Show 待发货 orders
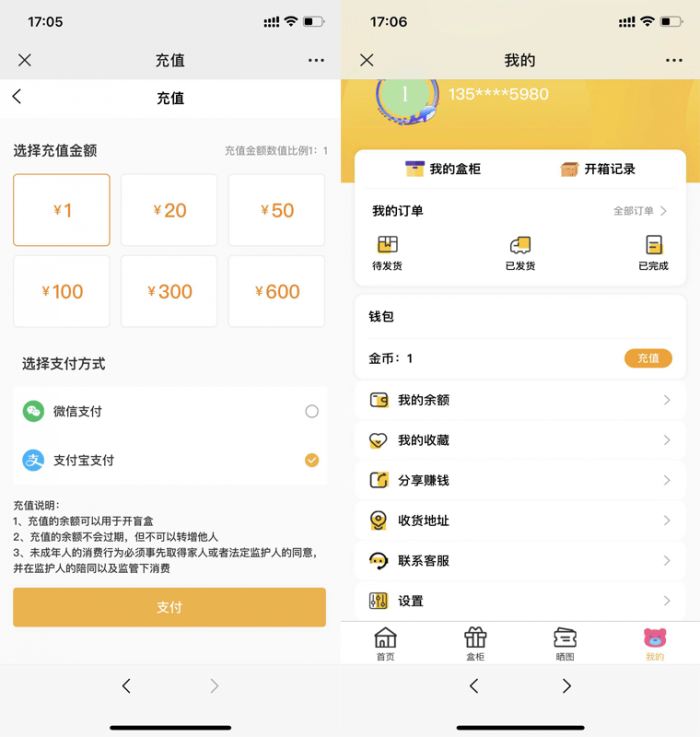 click(x=387, y=254)
